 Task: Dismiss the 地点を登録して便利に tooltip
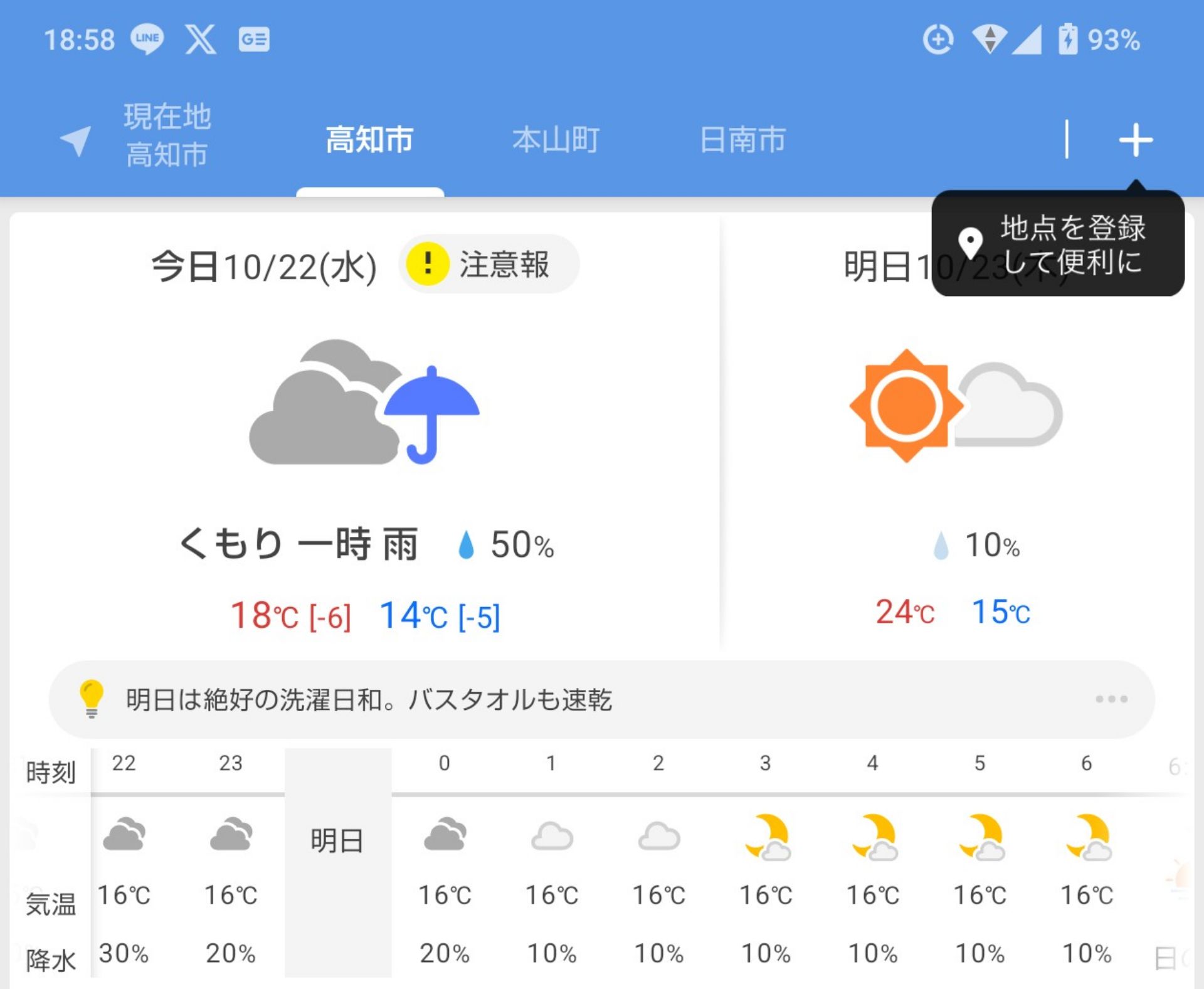pyautogui.click(x=1058, y=243)
